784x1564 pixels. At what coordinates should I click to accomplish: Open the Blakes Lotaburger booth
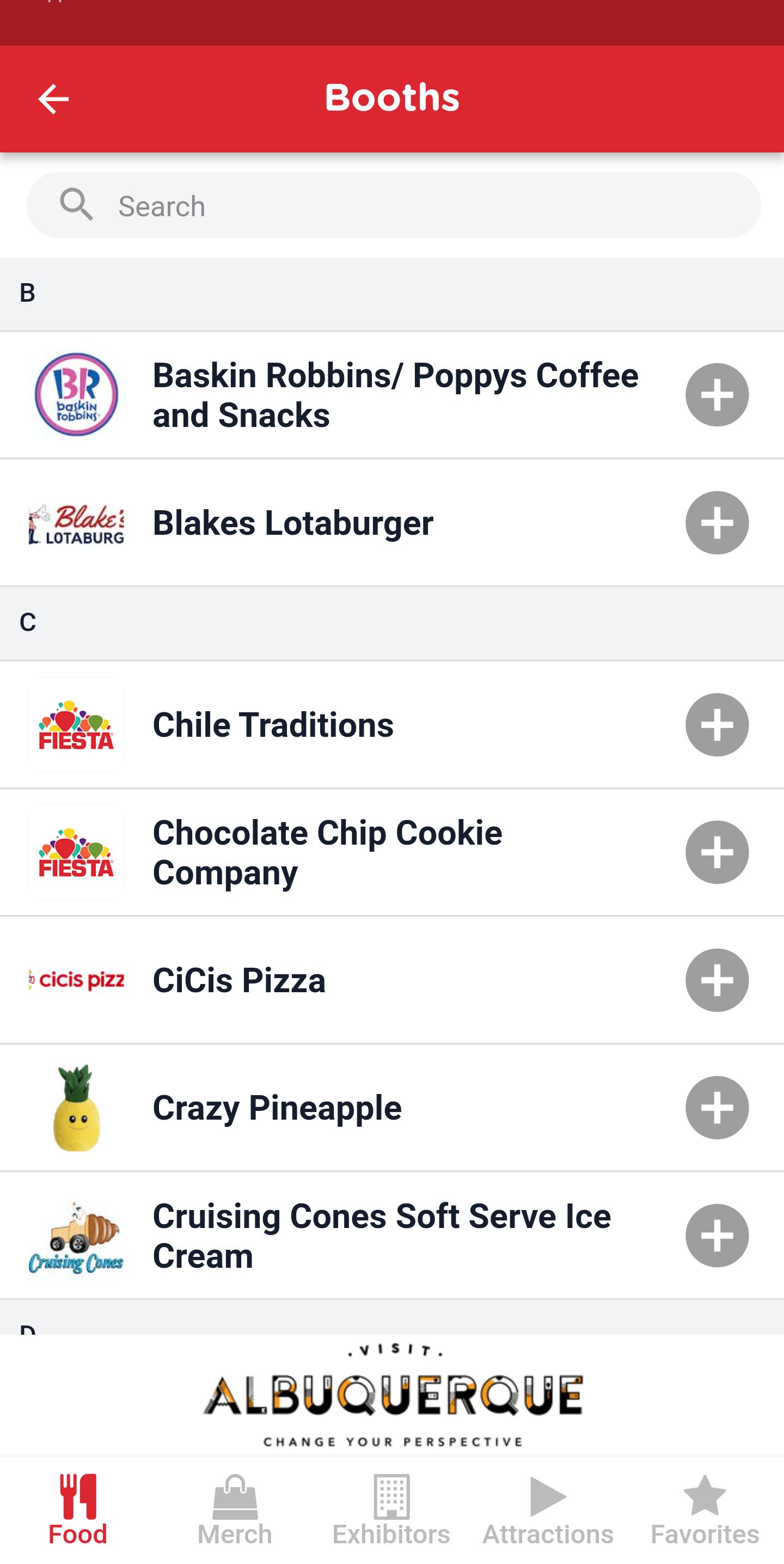tap(392, 523)
